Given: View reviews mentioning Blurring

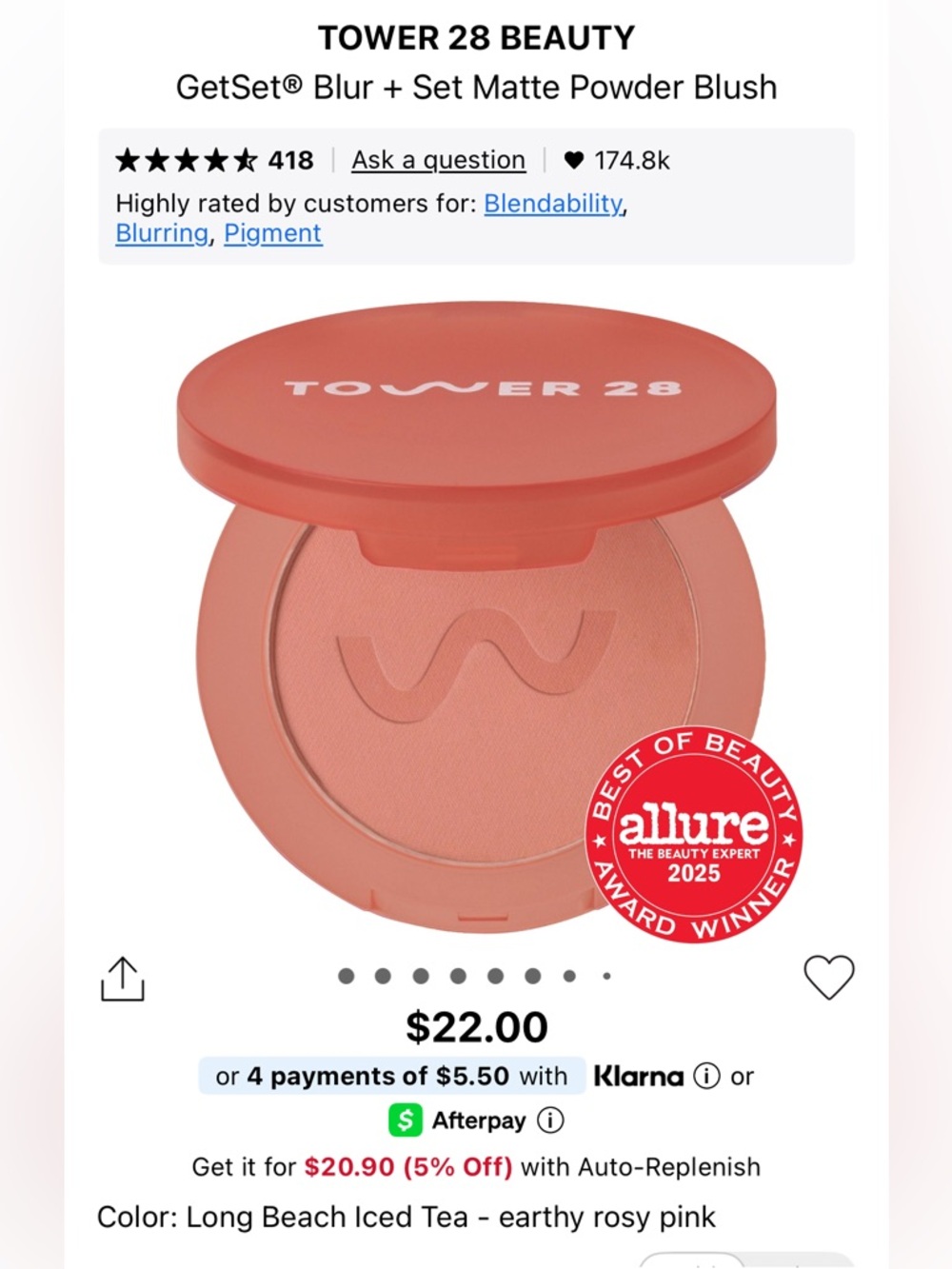Looking at the screenshot, I should click(x=162, y=233).
